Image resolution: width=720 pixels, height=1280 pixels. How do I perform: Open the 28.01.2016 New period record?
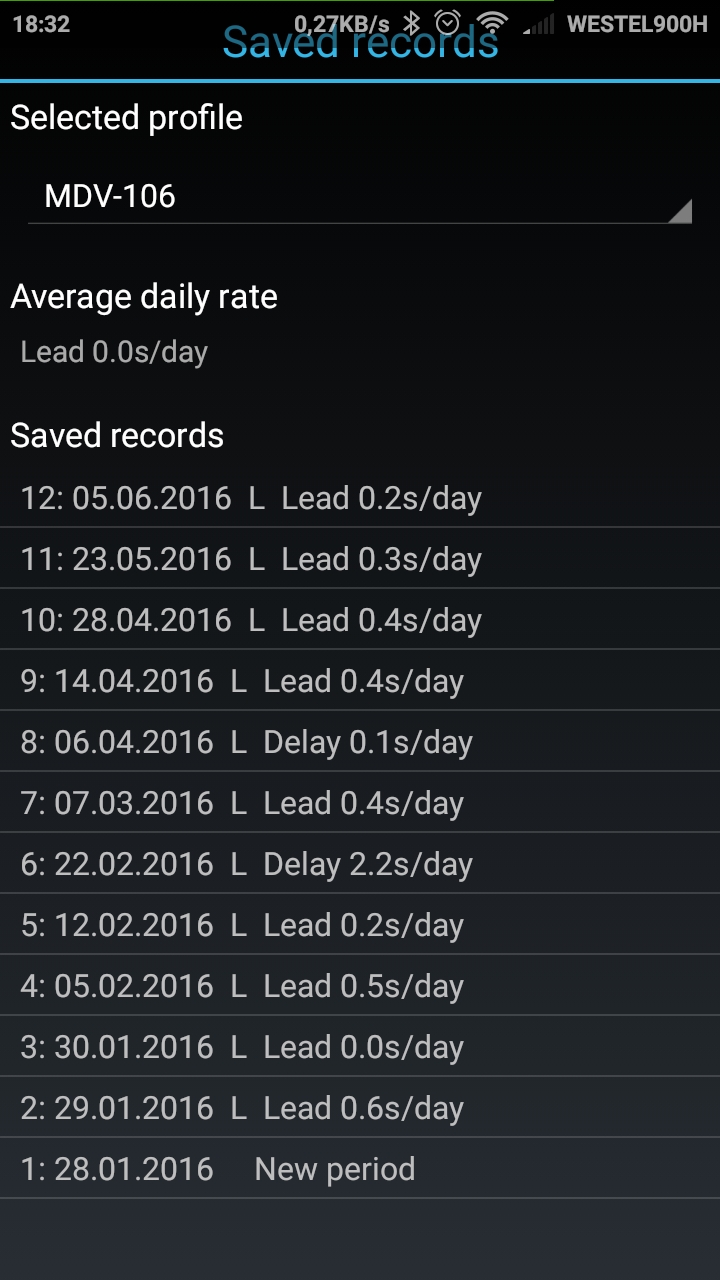click(360, 1168)
